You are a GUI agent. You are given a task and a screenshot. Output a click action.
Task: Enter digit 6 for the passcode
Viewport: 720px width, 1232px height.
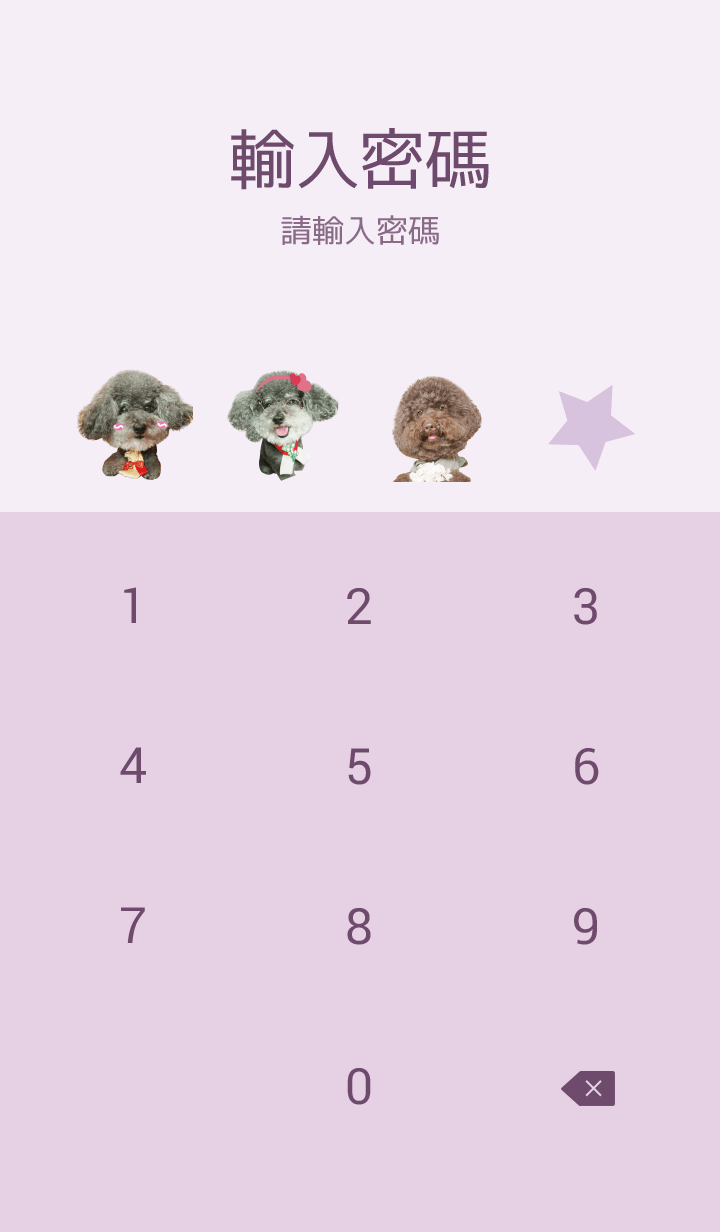tap(586, 767)
